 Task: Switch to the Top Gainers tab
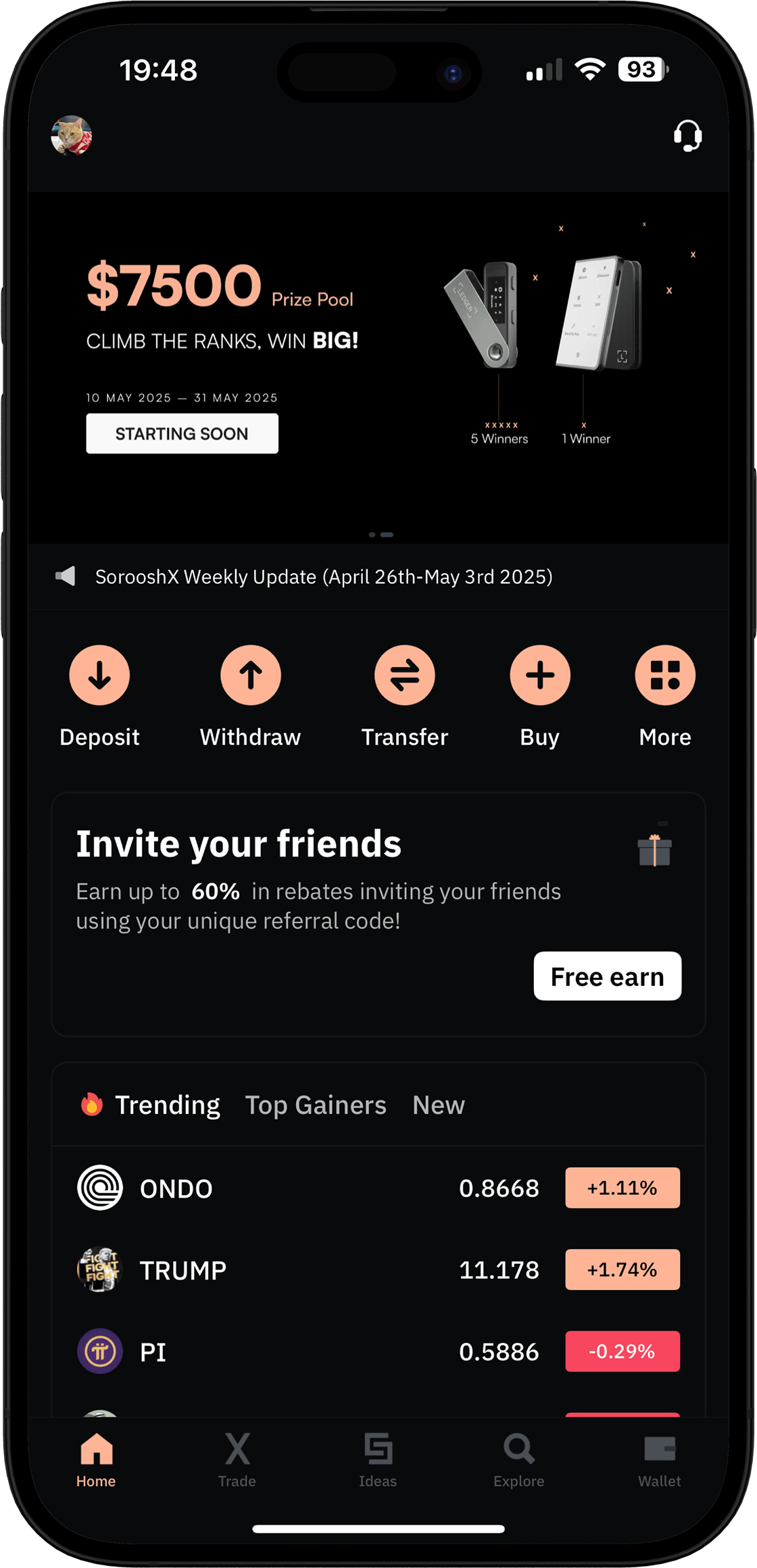click(x=316, y=1105)
